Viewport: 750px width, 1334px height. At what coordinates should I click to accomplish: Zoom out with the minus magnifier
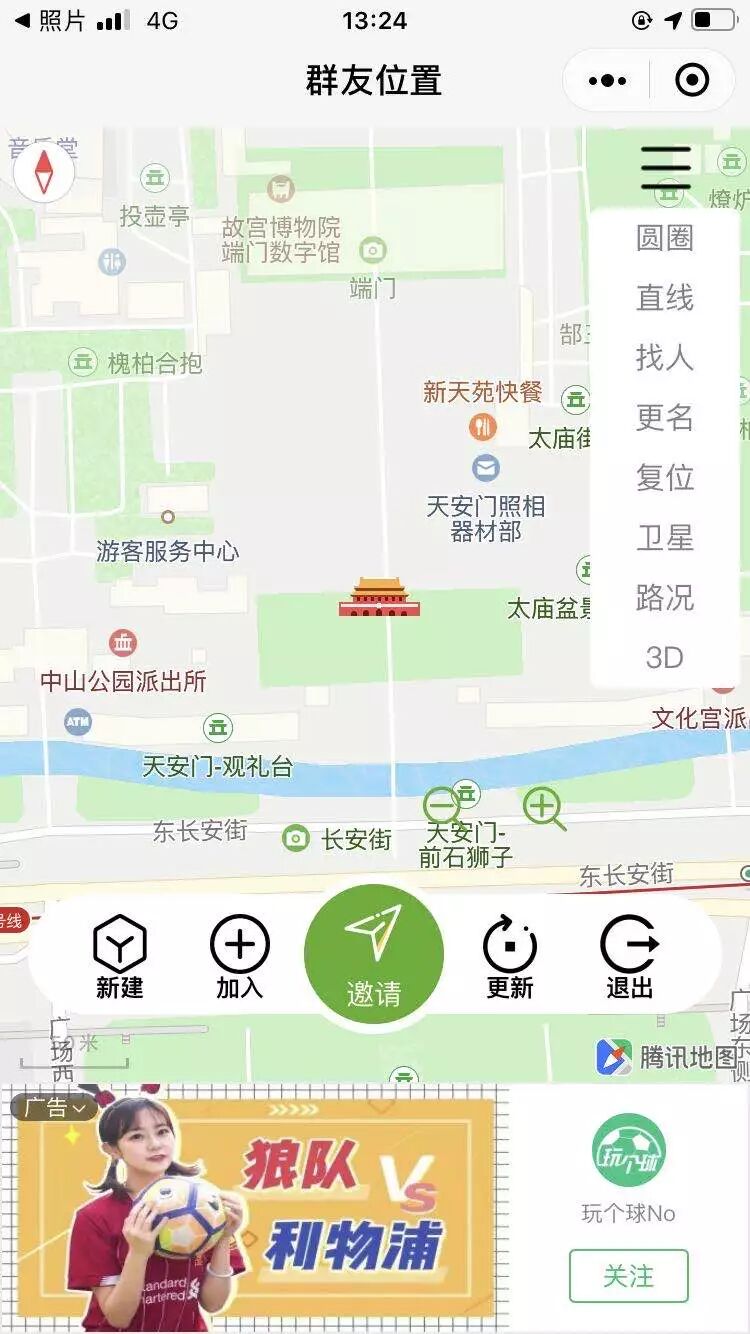point(443,807)
